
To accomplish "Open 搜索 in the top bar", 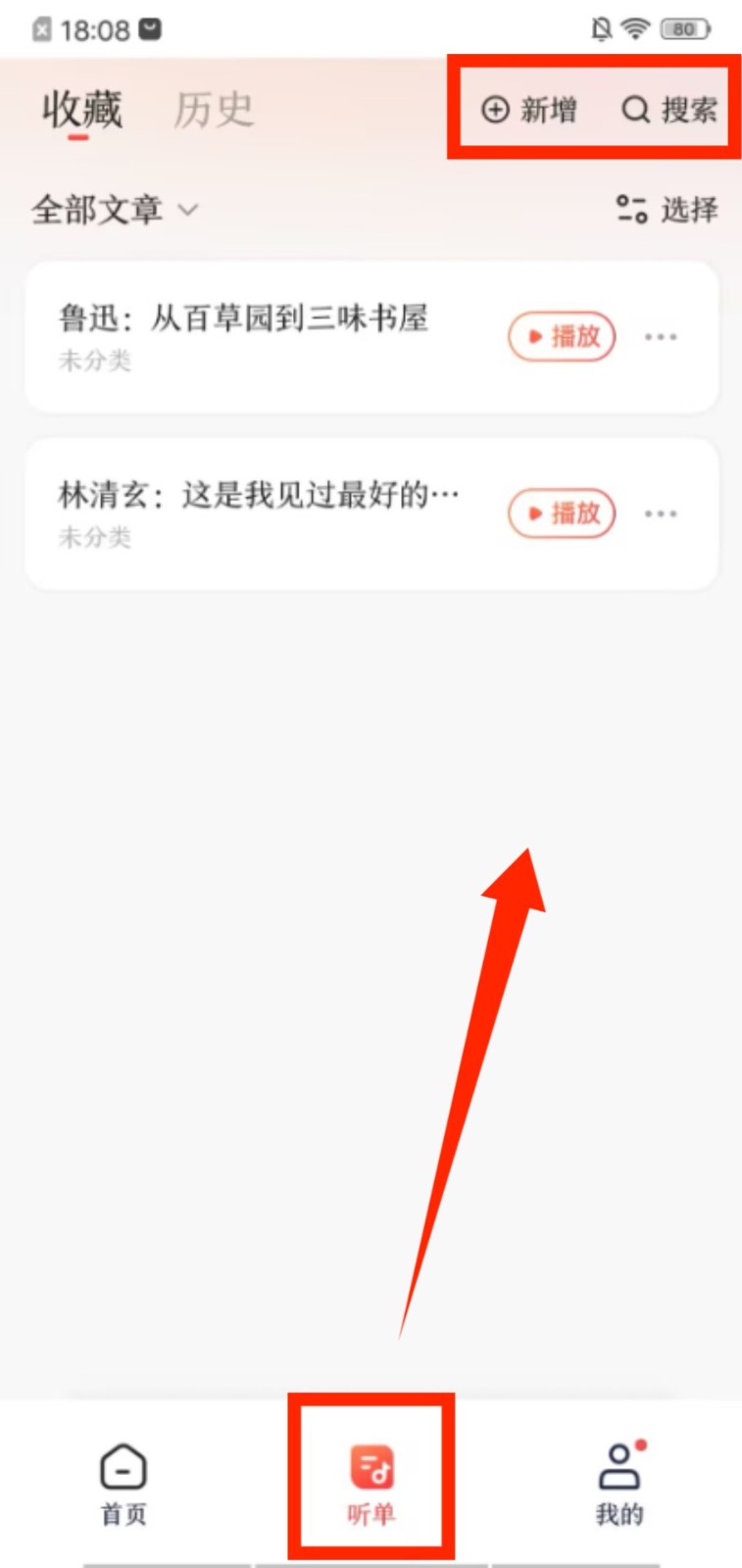I will tap(669, 110).
